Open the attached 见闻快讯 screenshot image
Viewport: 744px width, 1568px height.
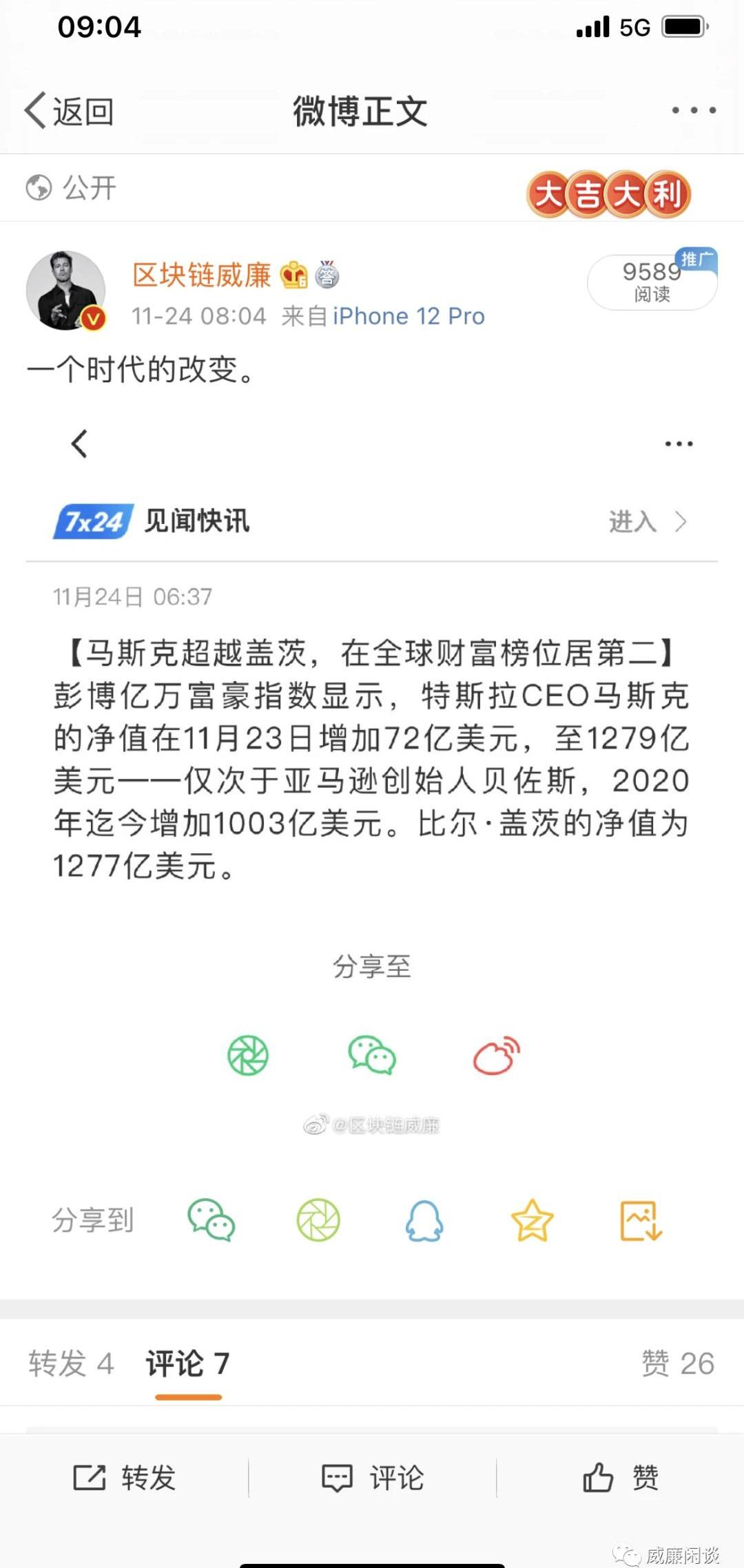click(372, 757)
